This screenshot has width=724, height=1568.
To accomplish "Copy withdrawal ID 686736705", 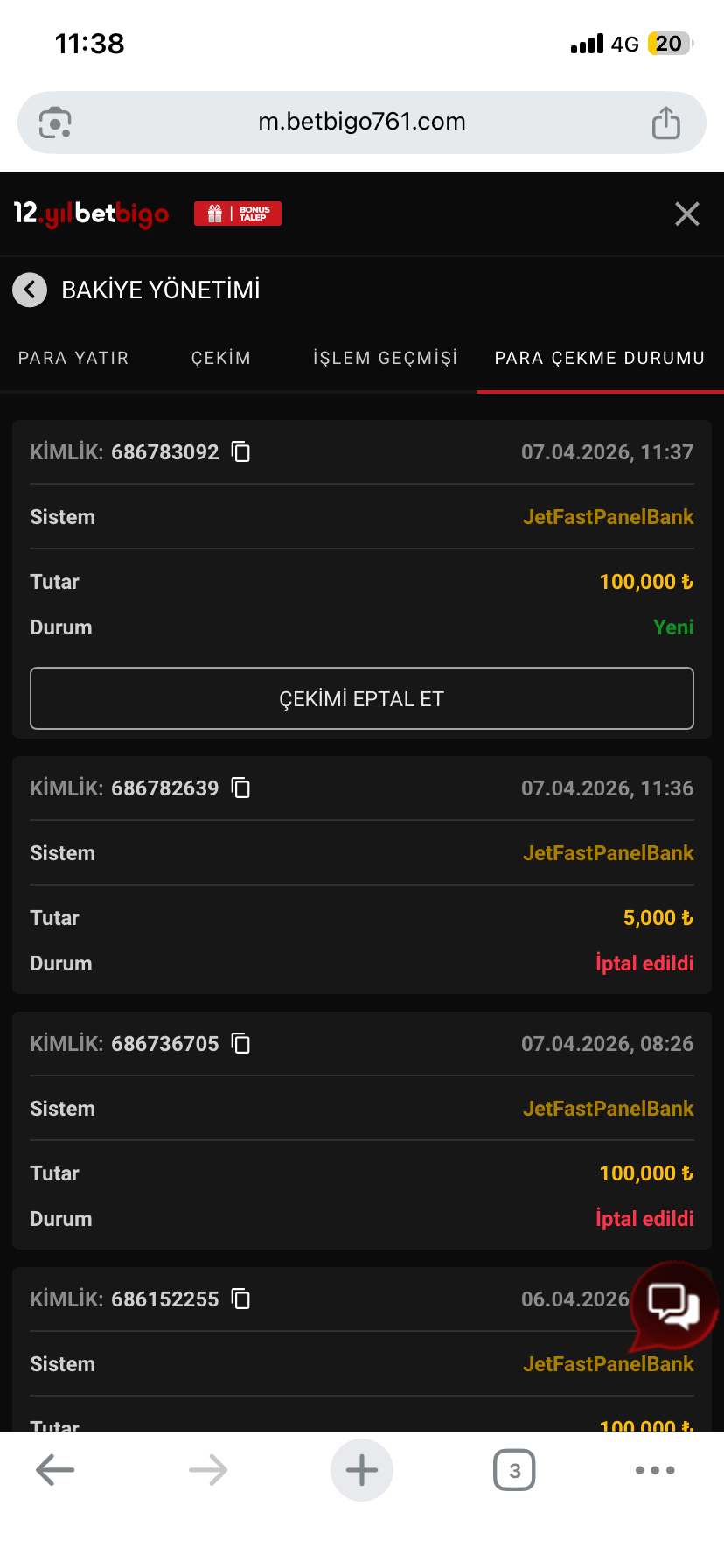I will coord(240,1044).
